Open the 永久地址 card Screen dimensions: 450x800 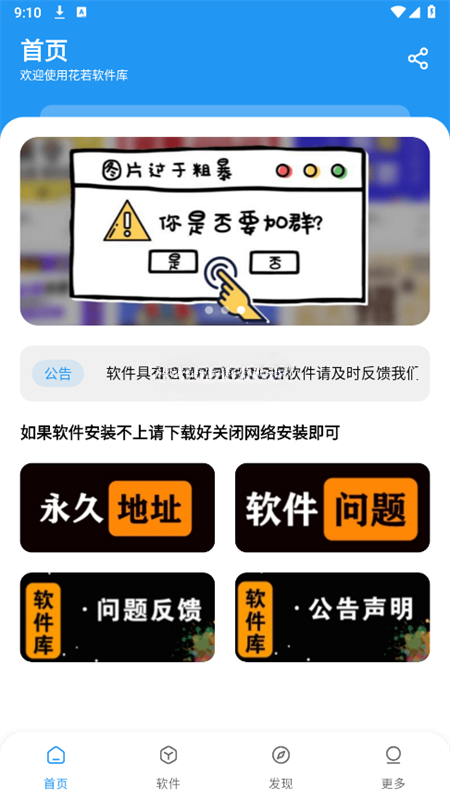117,508
